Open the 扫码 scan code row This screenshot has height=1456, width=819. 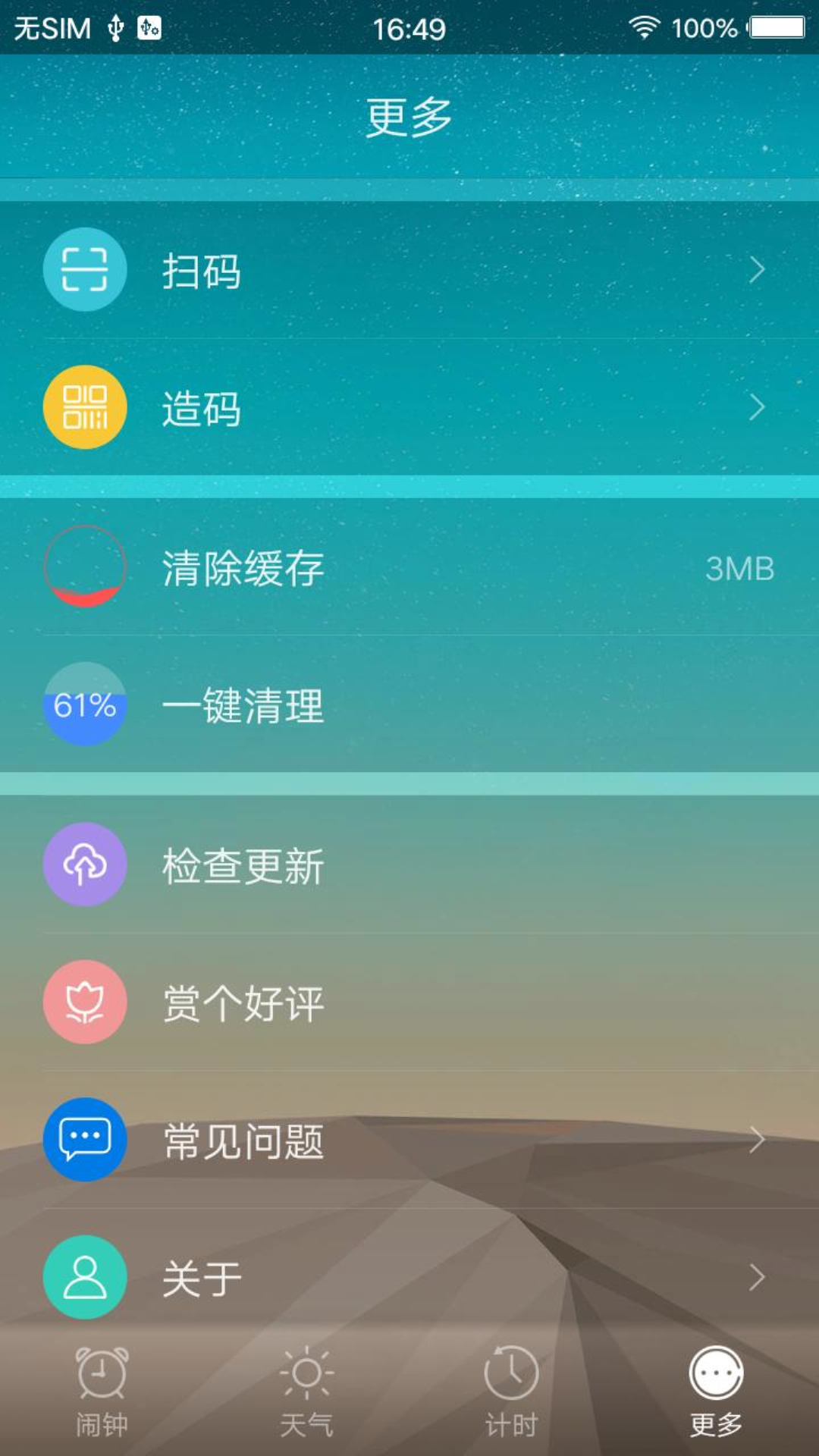[409, 270]
